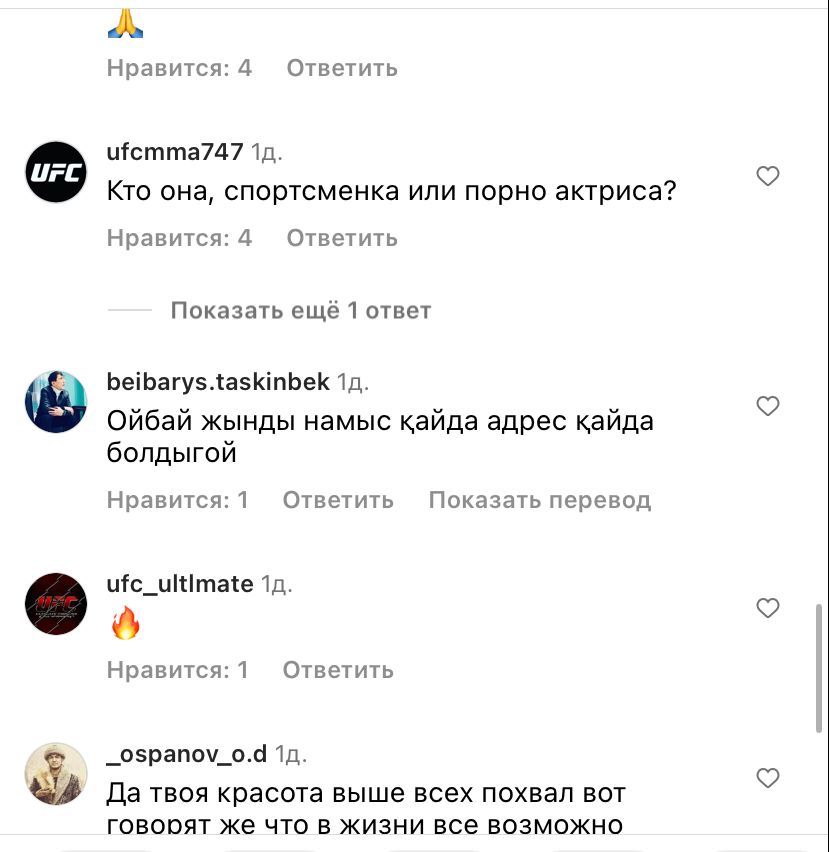Like beibarys.taskinbek's comment
The width and height of the screenshot is (829, 852).
tap(767, 407)
